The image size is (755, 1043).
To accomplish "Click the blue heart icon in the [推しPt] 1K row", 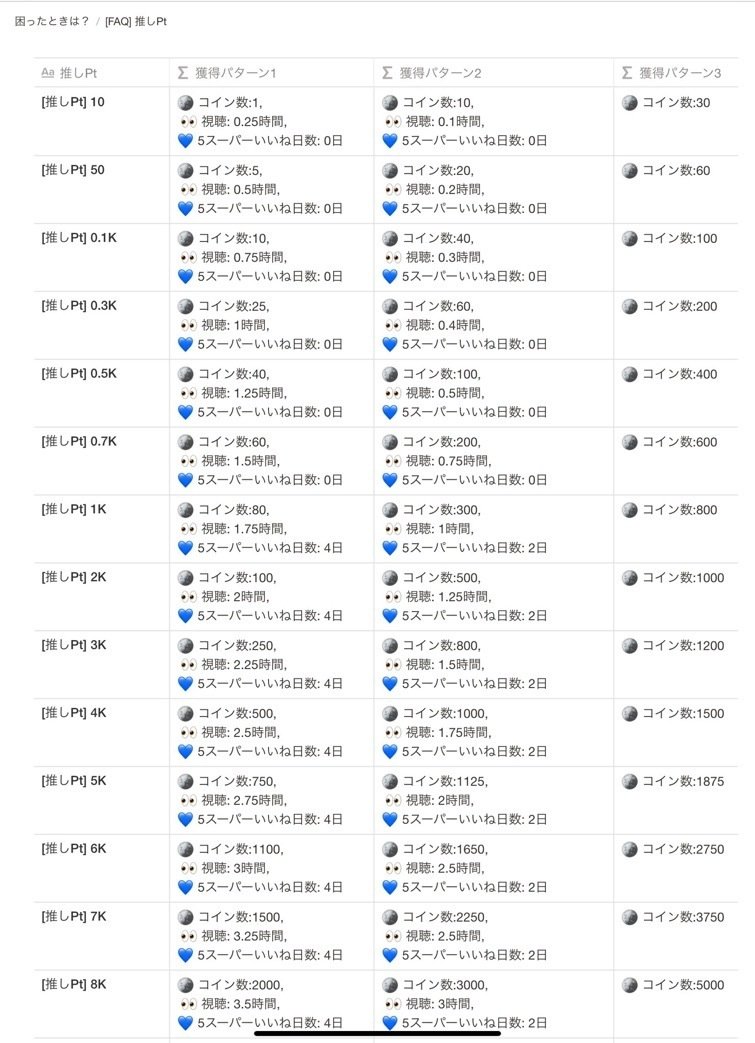I will [183, 546].
